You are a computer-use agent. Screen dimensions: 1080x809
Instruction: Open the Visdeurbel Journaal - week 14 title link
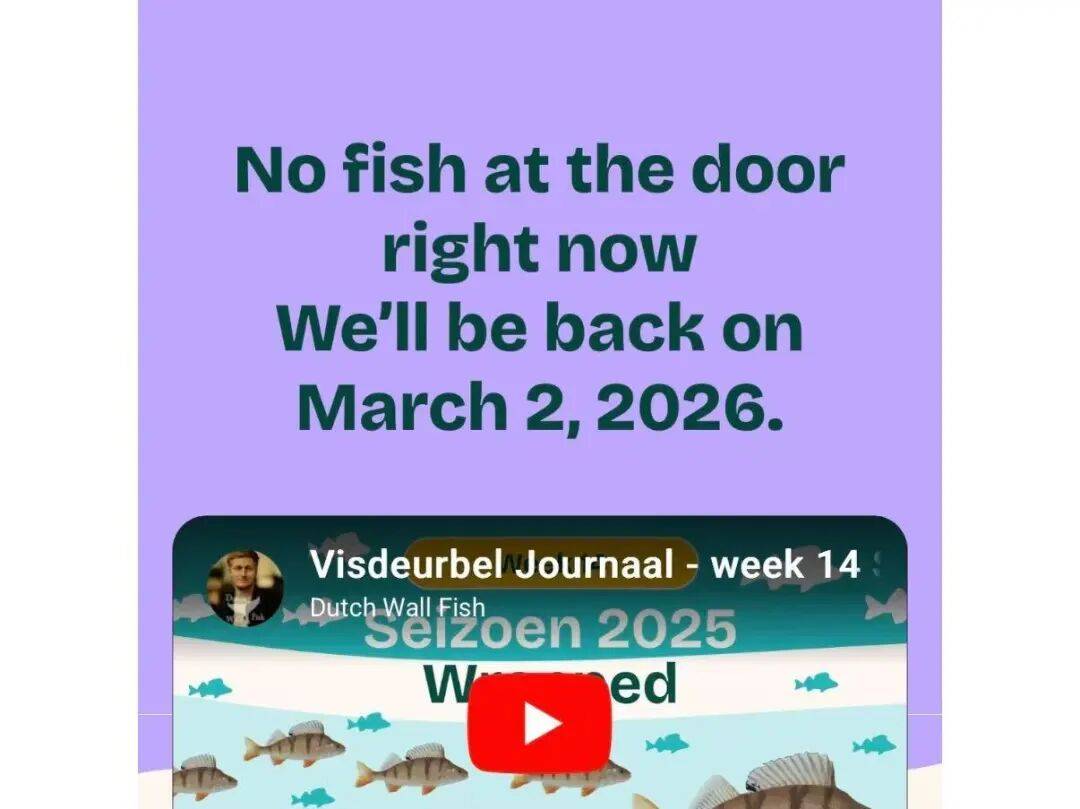tap(584, 565)
